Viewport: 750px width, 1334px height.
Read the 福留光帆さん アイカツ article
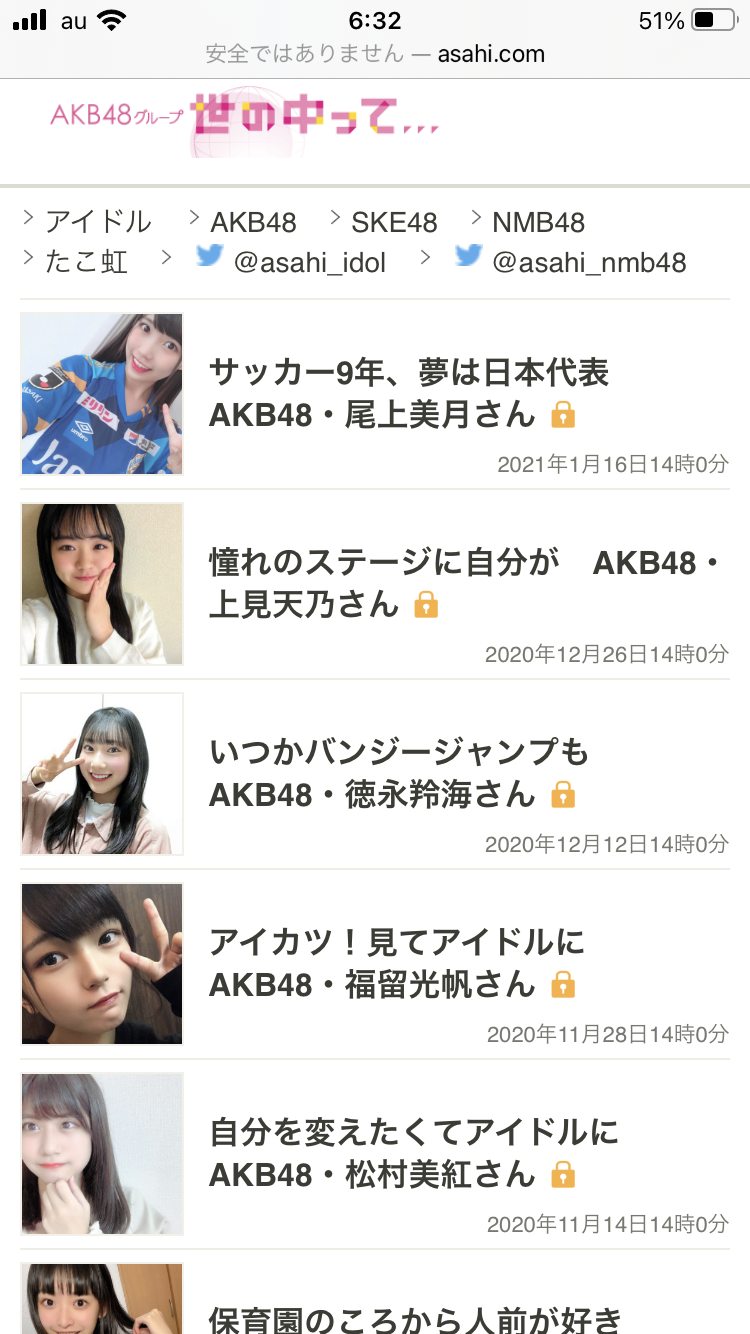point(396,963)
